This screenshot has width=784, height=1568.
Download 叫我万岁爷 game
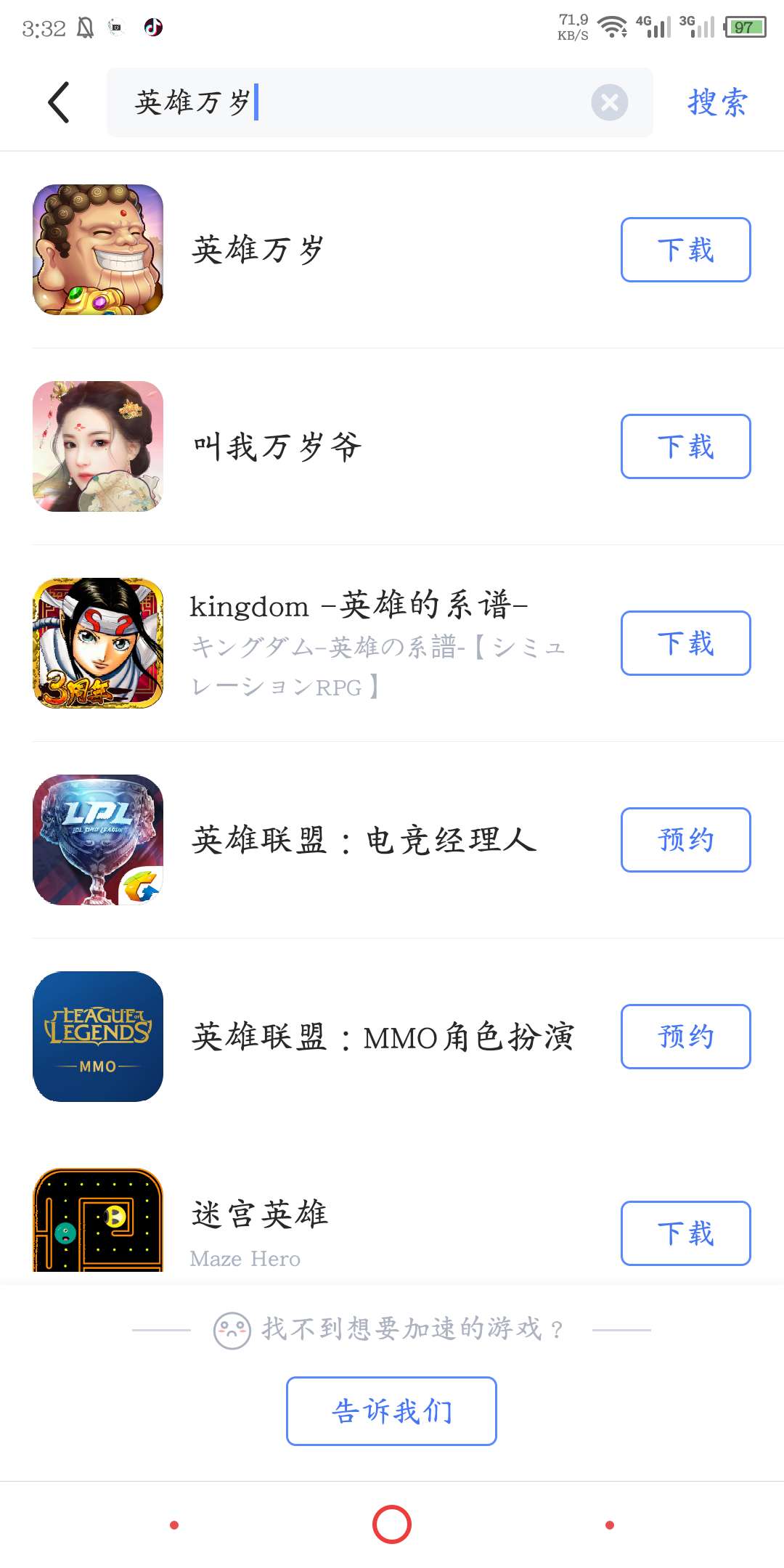tap(685, 446)
